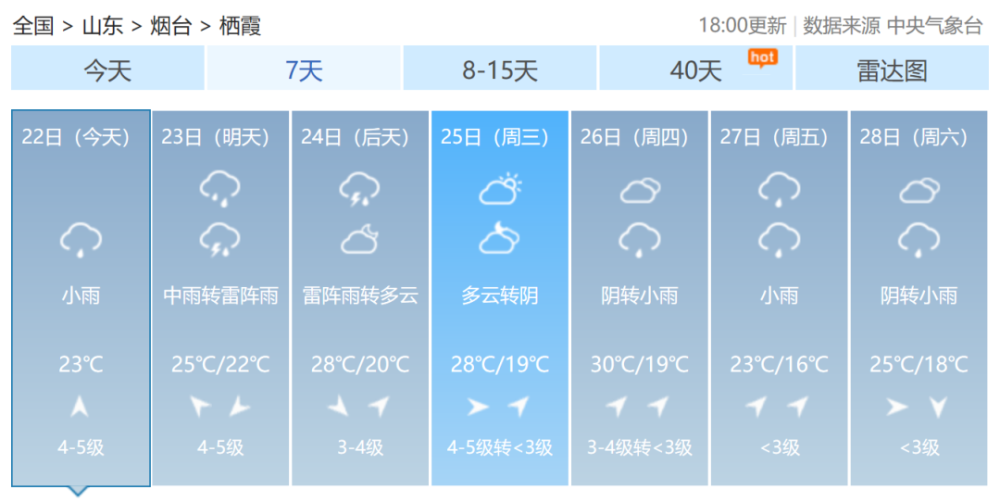Open the 雷达图 tab
Screen dimensions: 1000x502
point(892,70)
